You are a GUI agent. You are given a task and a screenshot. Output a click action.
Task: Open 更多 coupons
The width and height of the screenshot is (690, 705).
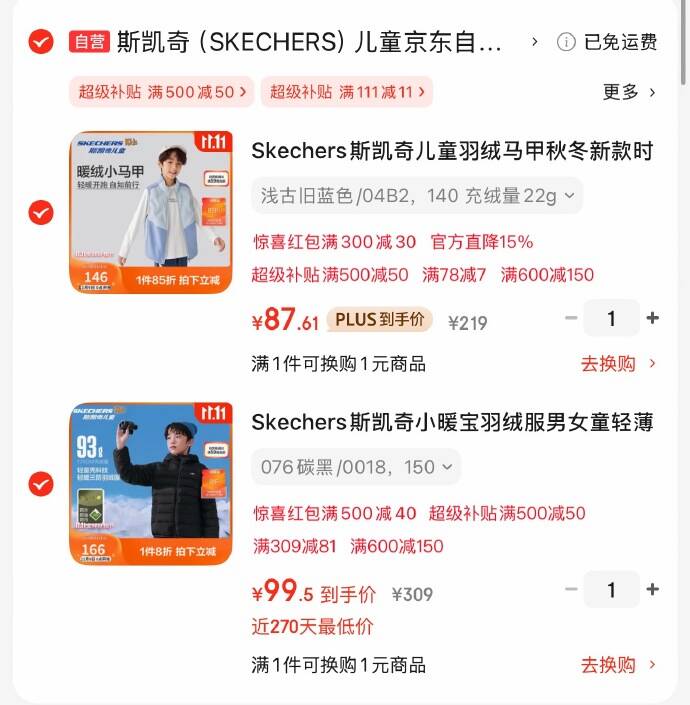(x=630, y=92)
